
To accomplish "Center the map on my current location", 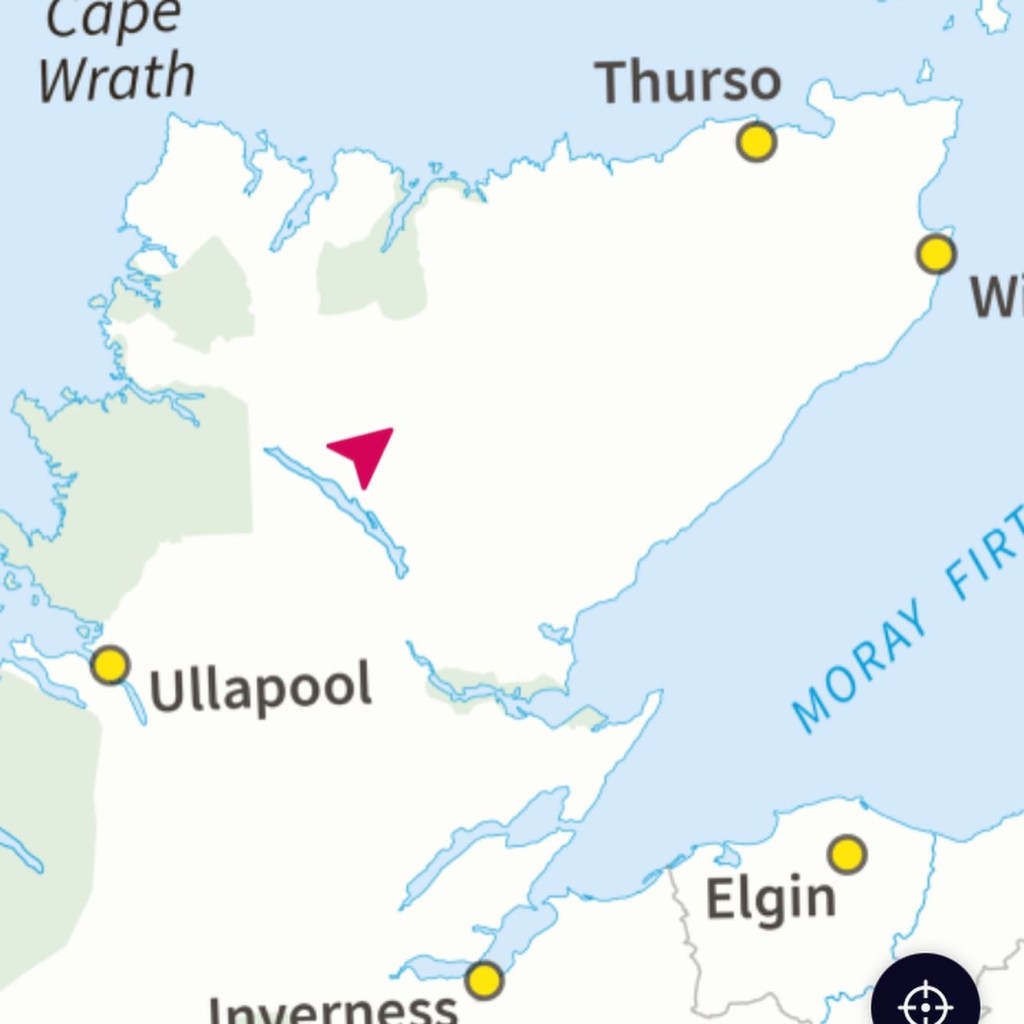I will coord(926,998).
